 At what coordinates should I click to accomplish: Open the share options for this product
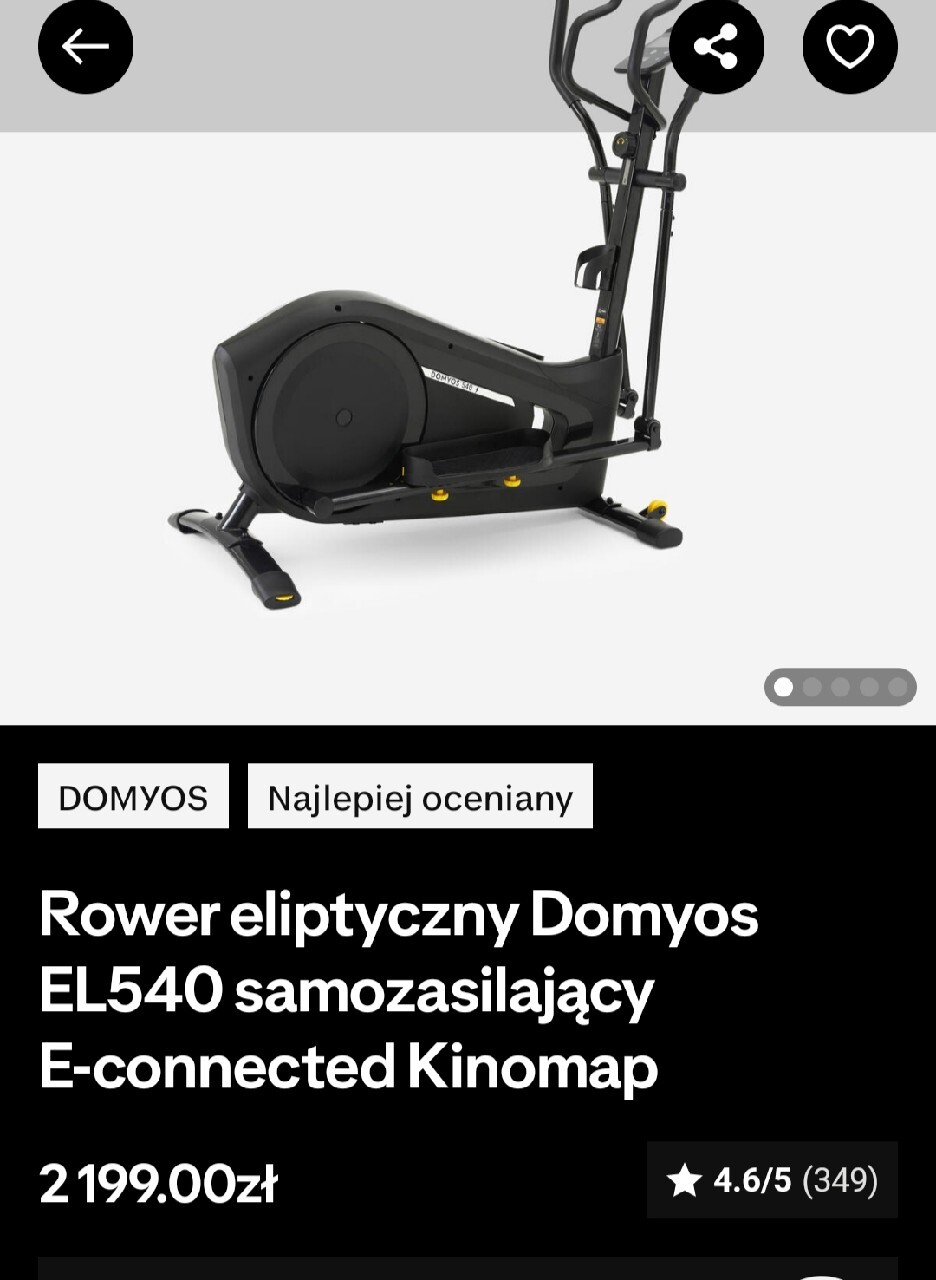[x=716, y=45]
